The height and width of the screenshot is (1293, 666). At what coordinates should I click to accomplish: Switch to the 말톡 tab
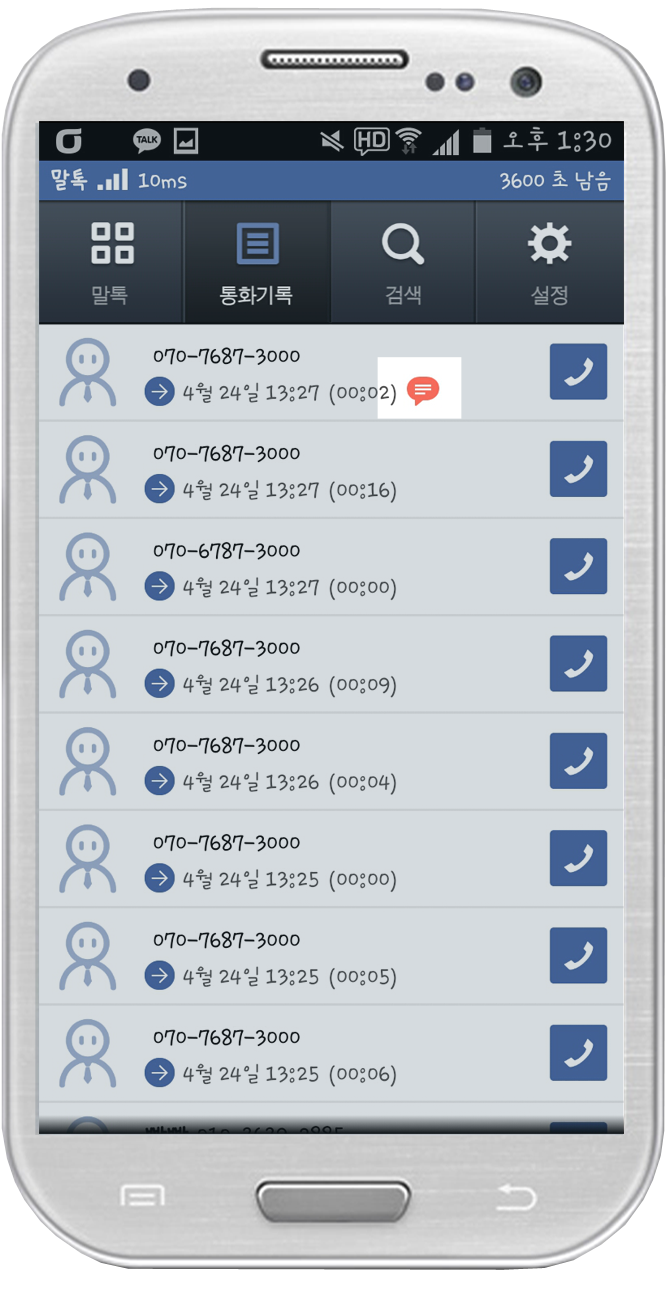111,262
